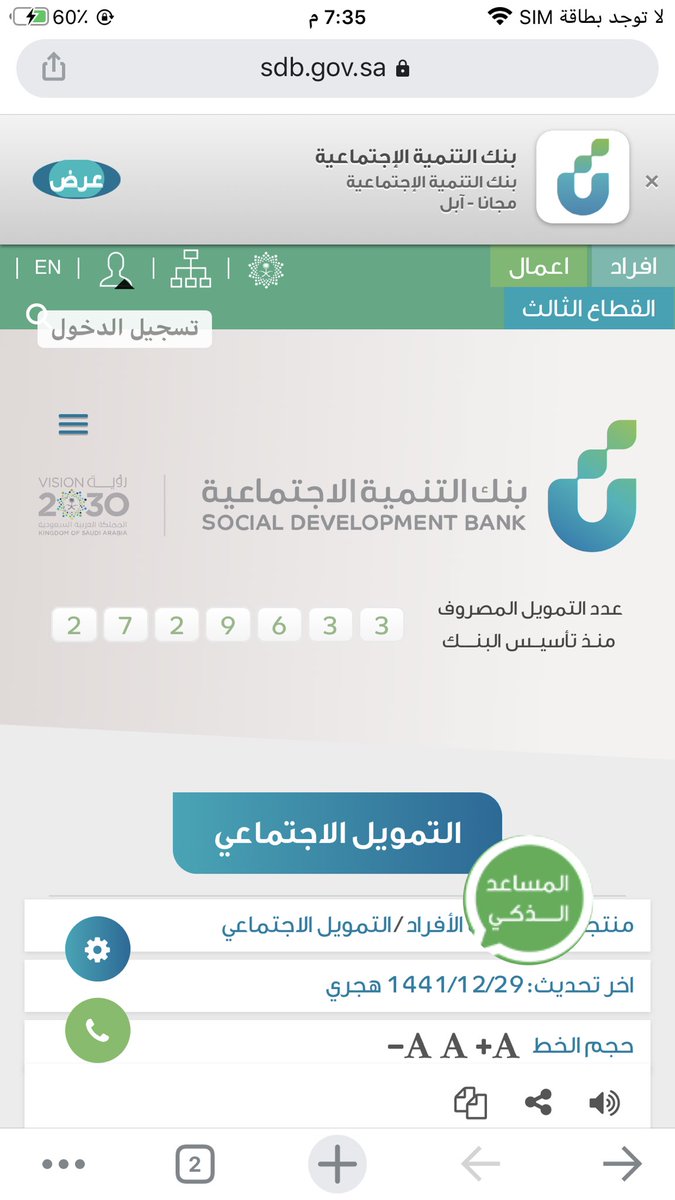Open the browser tabs switcher
Screen dimensions: 675x1200
195,1164
